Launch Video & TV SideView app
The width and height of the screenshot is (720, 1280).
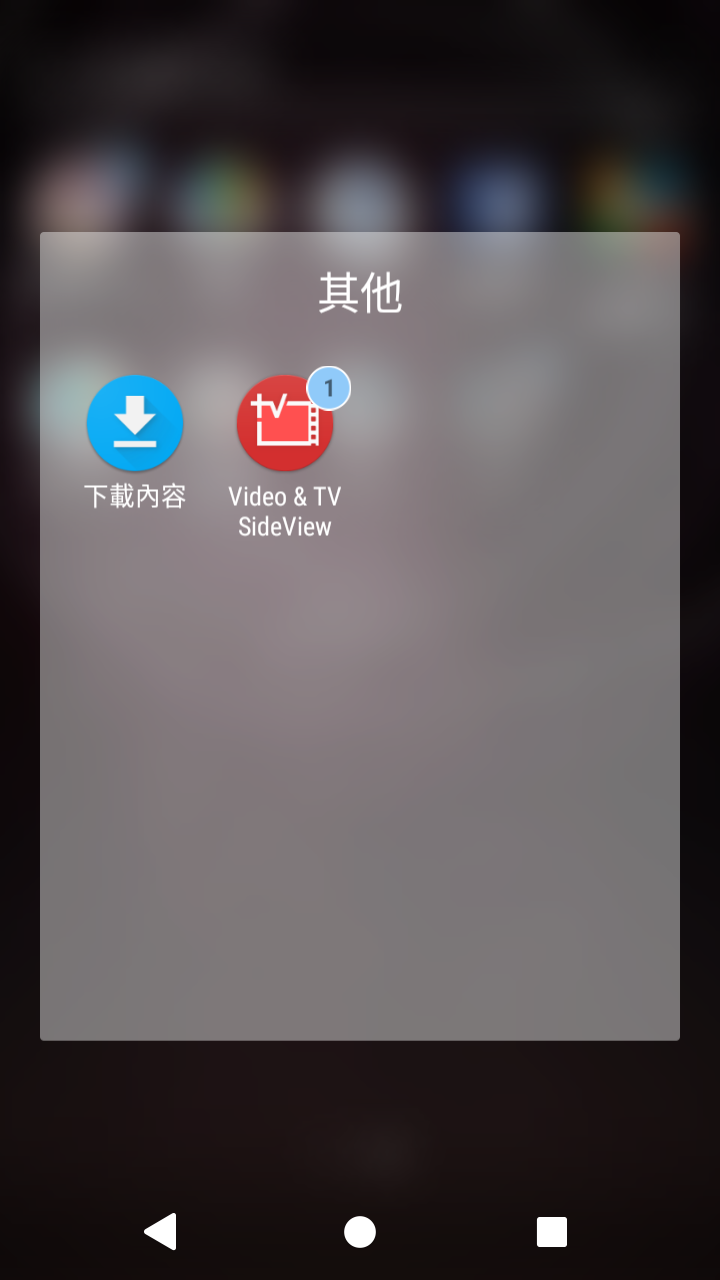(x=284, y=424)
